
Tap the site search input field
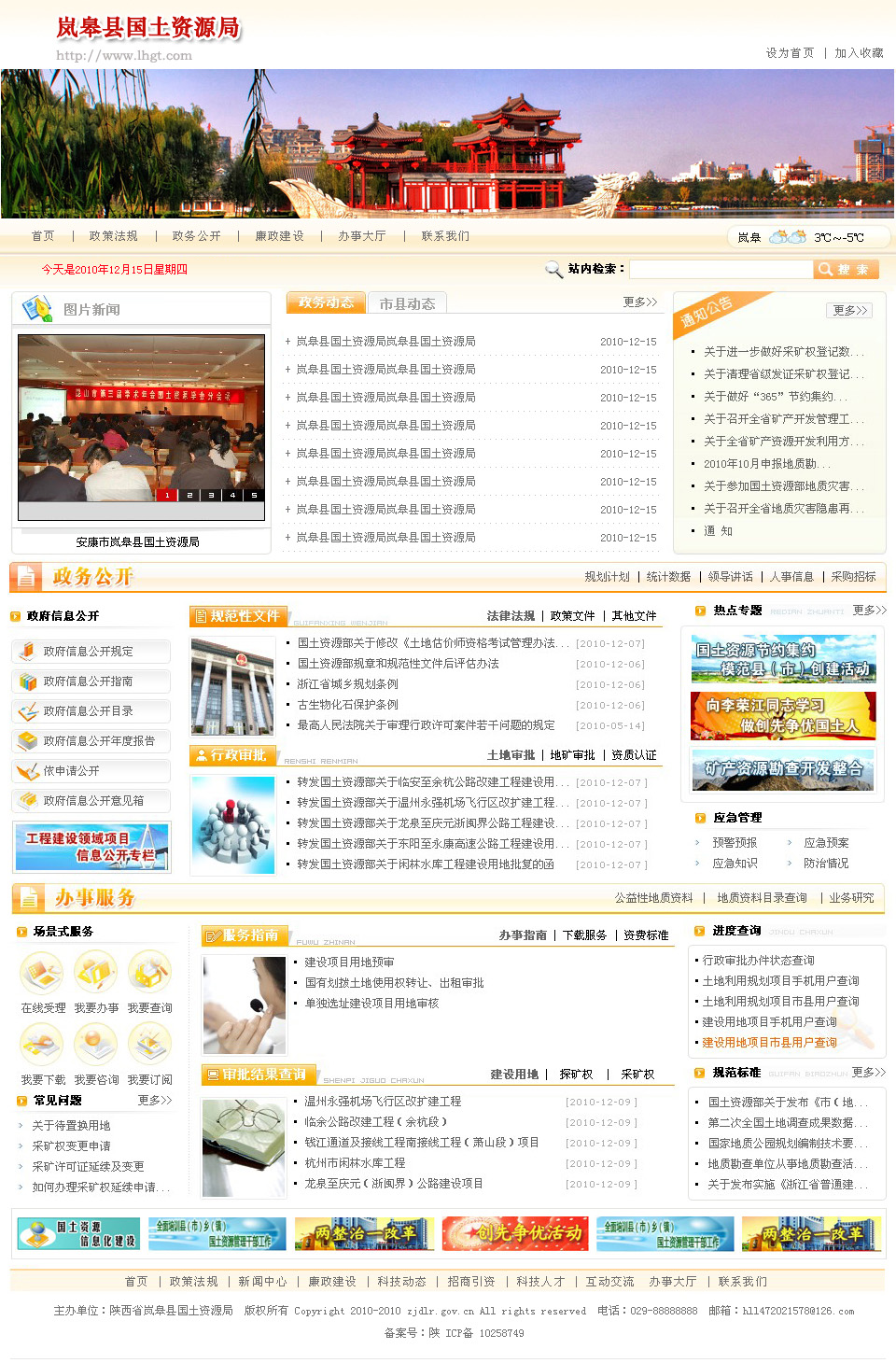pos(721,269)
